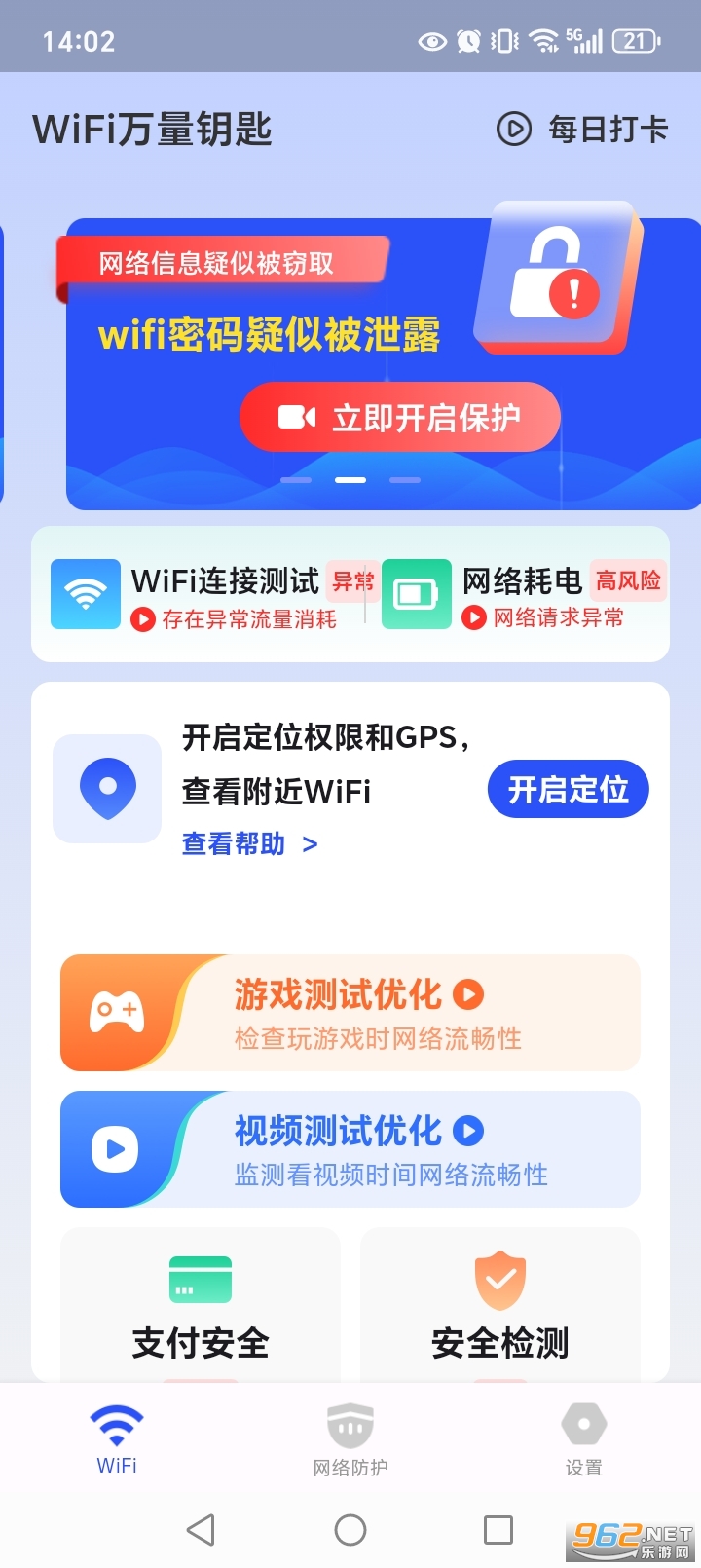This screenshot has height=1568, width=701.
Task: Open 游戏测试优化 via the gamepad icon
Action: tap(117, 1013)
